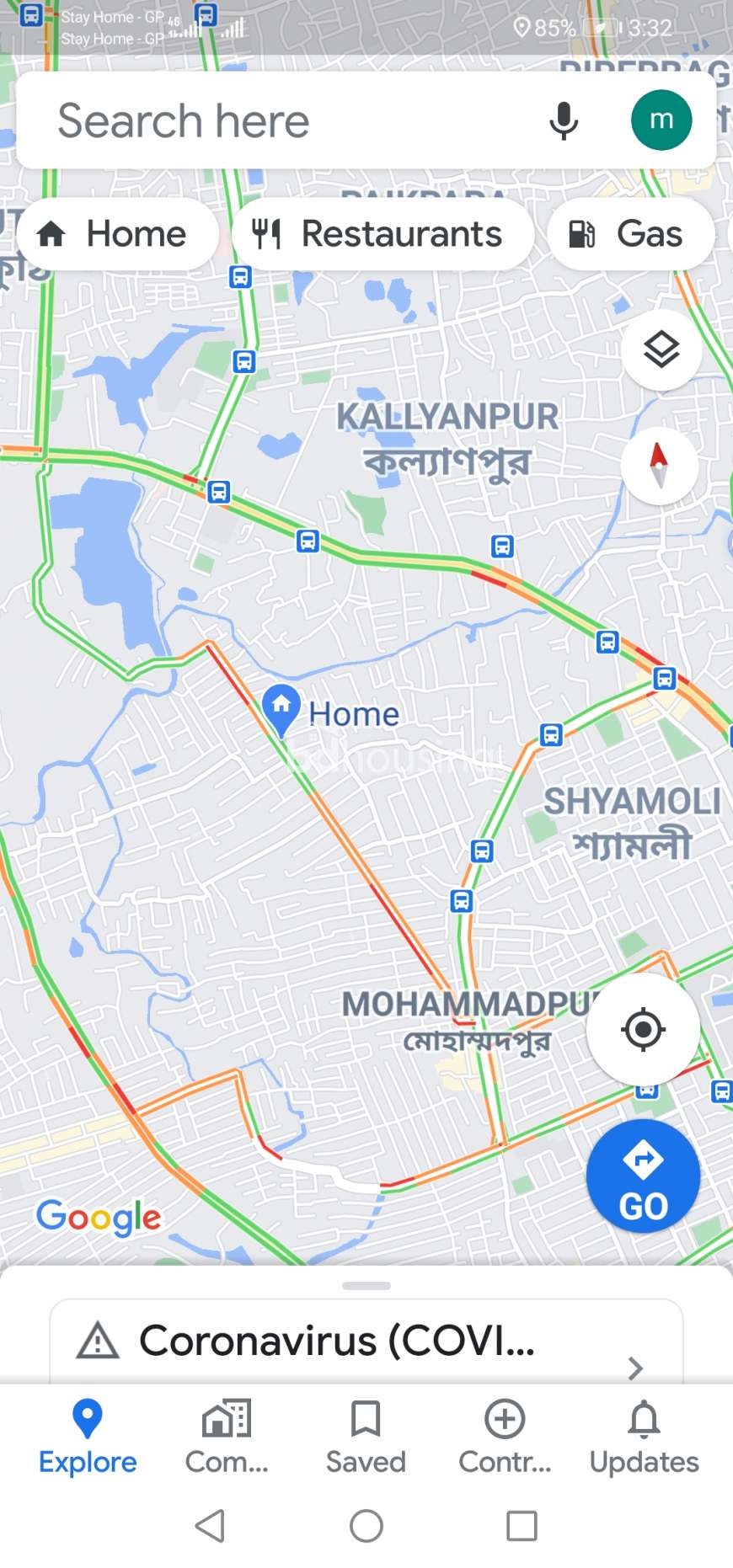Image resolution: width=733 pixels, height=1568 pixels.
Task: Open the account profile avatar
Action: click(x=661, y=120)
